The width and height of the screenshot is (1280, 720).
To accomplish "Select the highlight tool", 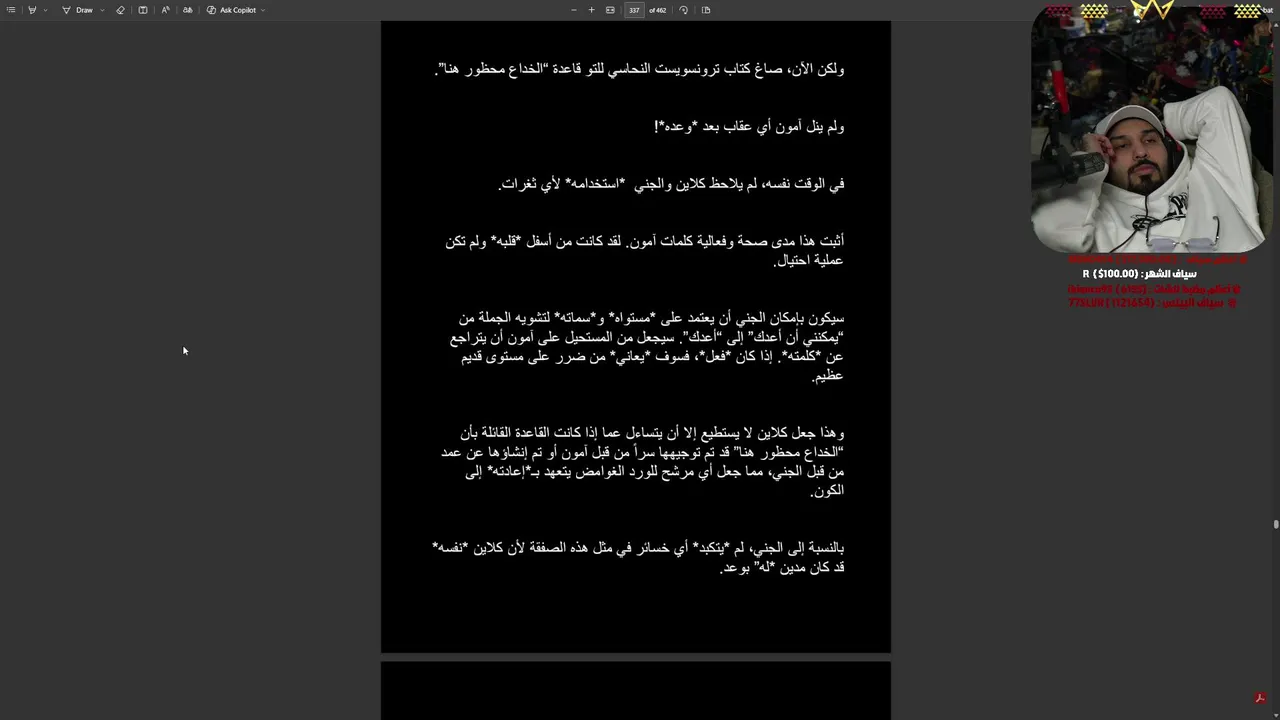I will [x=32, y=10].
